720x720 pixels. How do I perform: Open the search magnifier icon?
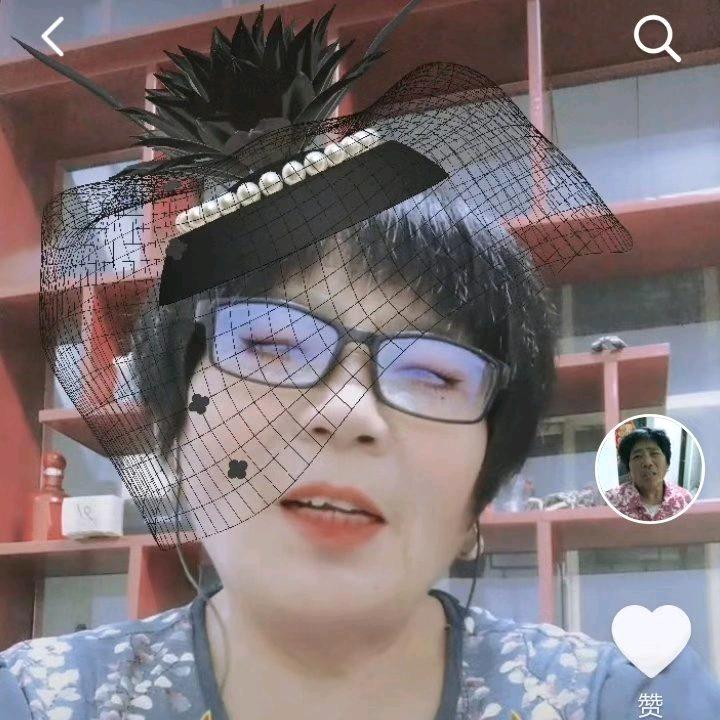click(x=656, y=39)
